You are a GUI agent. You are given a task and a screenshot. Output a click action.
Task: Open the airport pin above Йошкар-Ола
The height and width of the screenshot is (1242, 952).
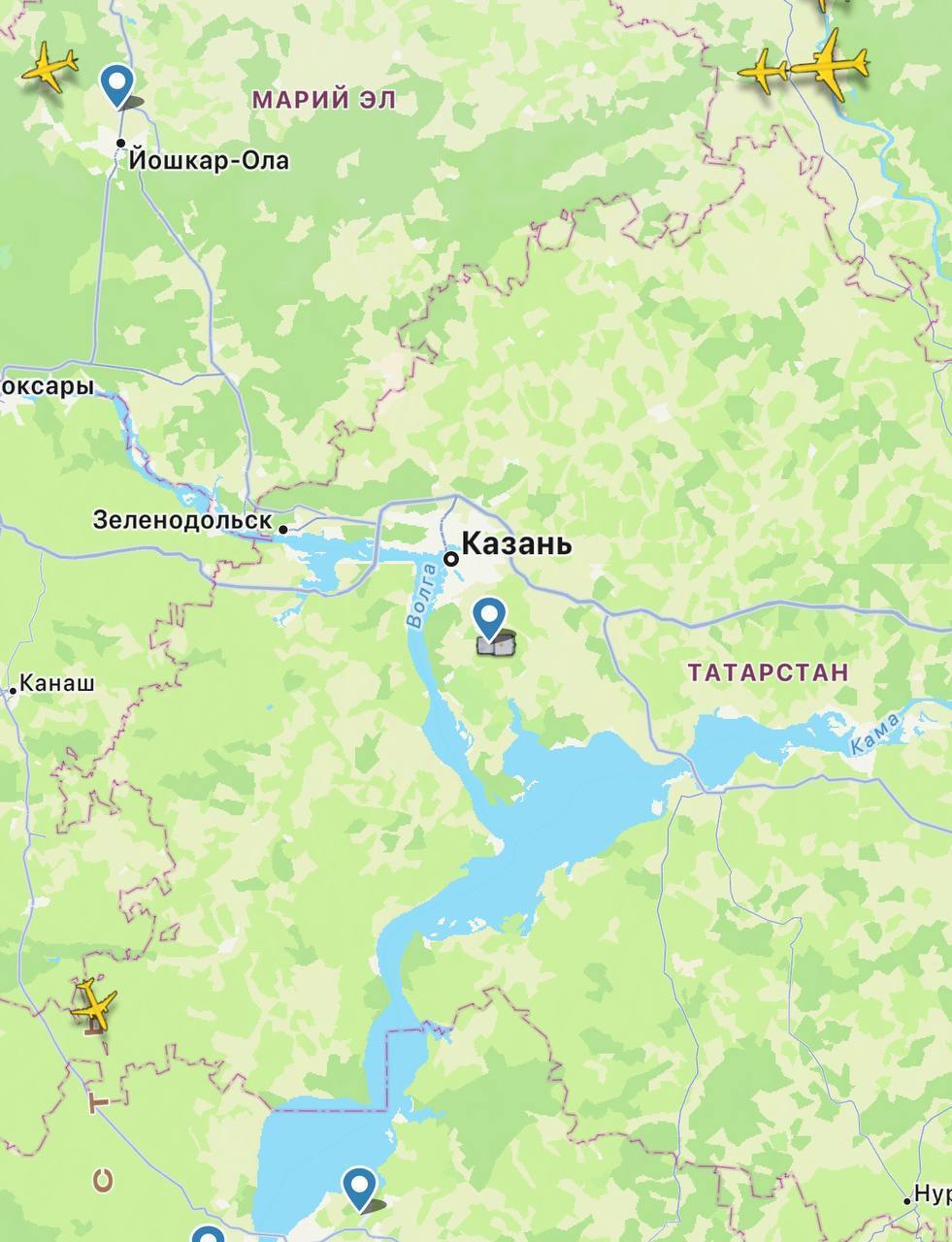pos(118,85)
